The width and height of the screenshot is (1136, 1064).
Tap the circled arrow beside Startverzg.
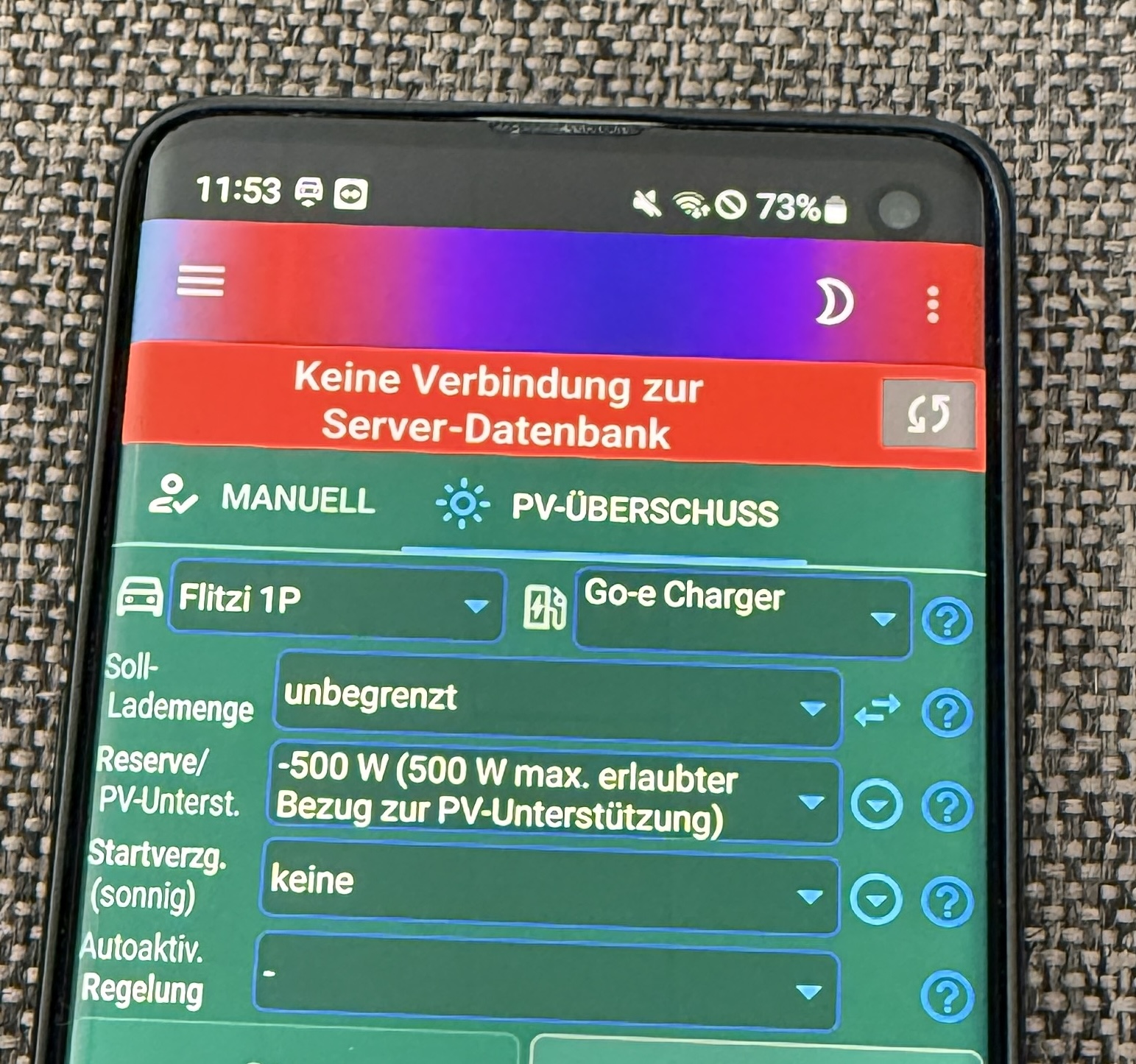point(875,899)
